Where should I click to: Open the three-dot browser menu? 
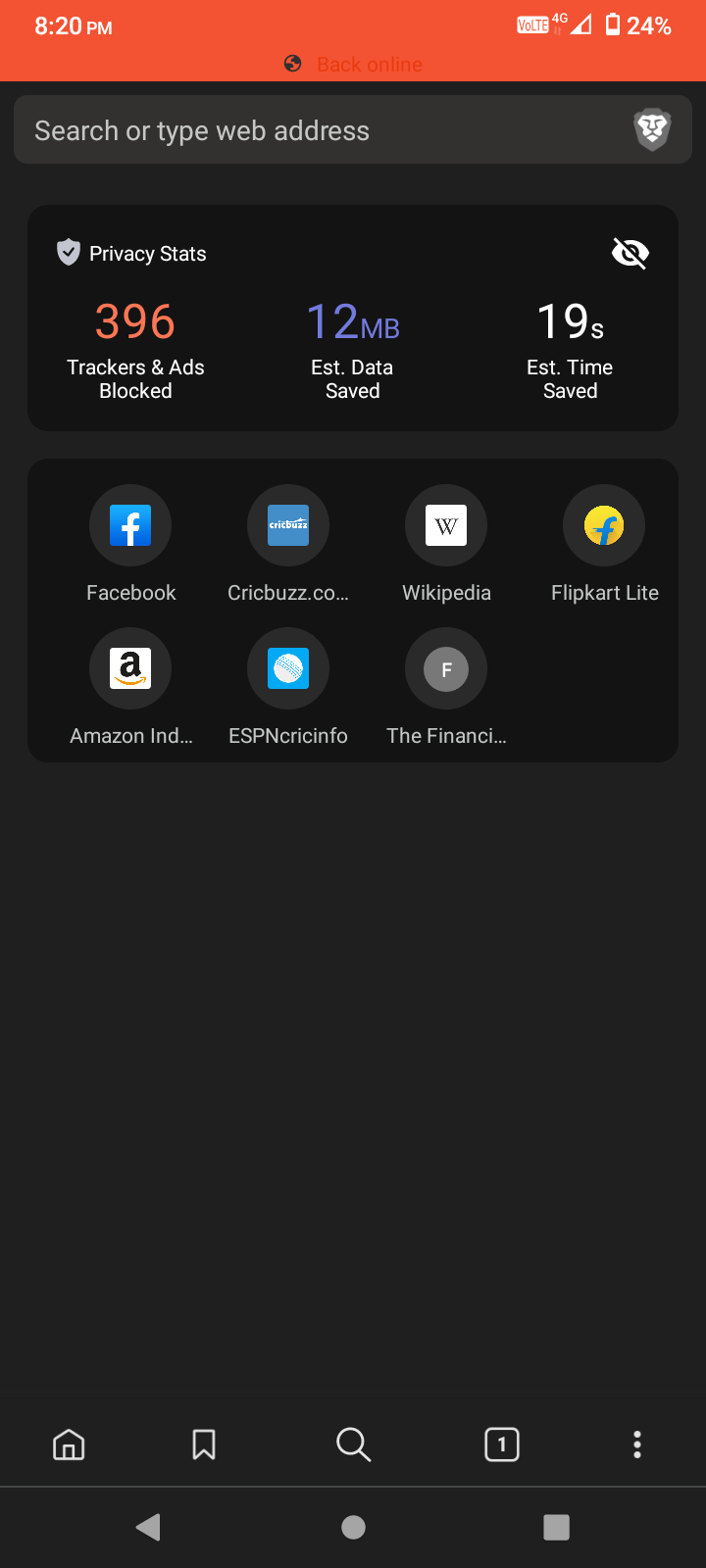click(636, 1444)
